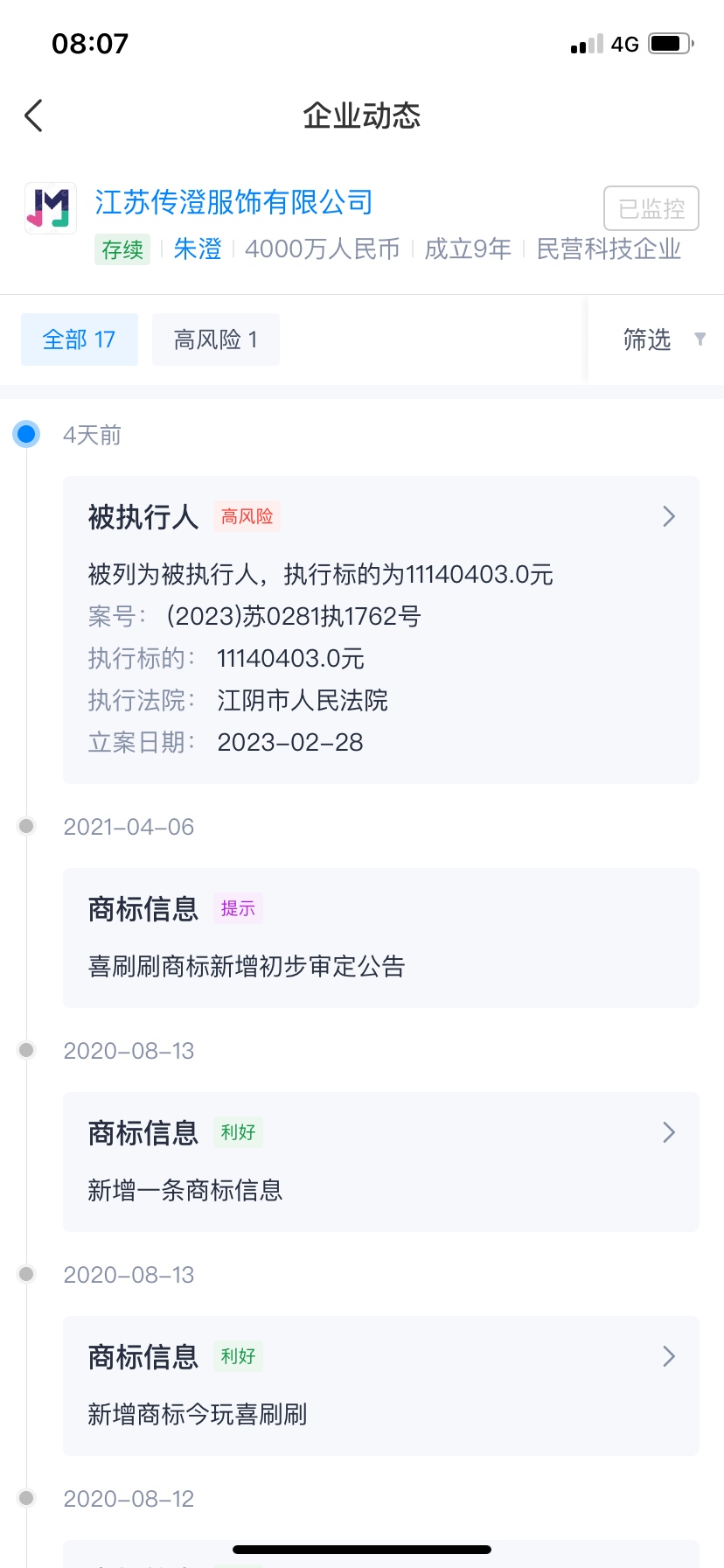
Task: Go back using the back arrow
Action: click(33, 115)
